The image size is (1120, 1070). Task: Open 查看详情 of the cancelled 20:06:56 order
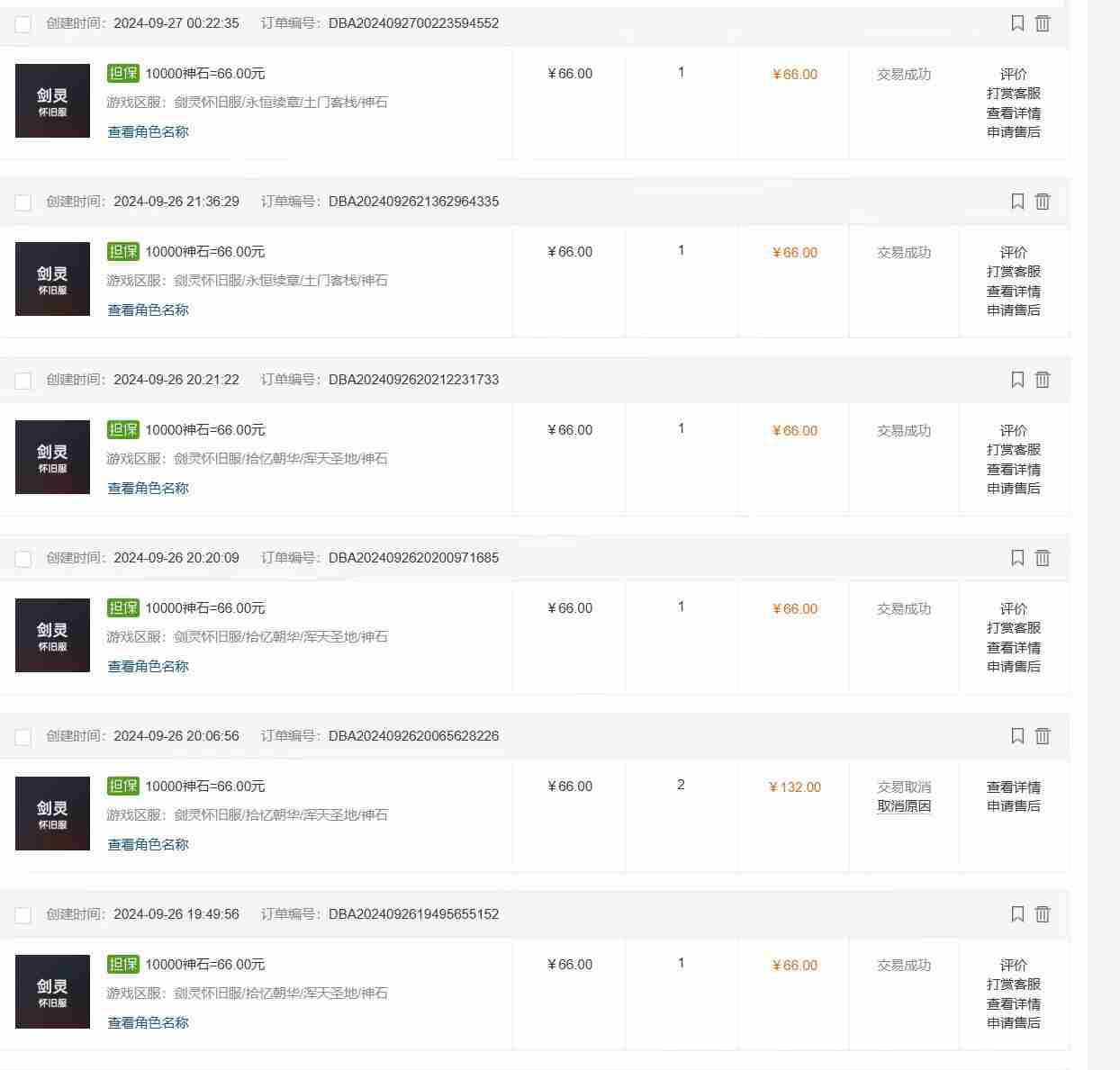tap(1013, 787)
